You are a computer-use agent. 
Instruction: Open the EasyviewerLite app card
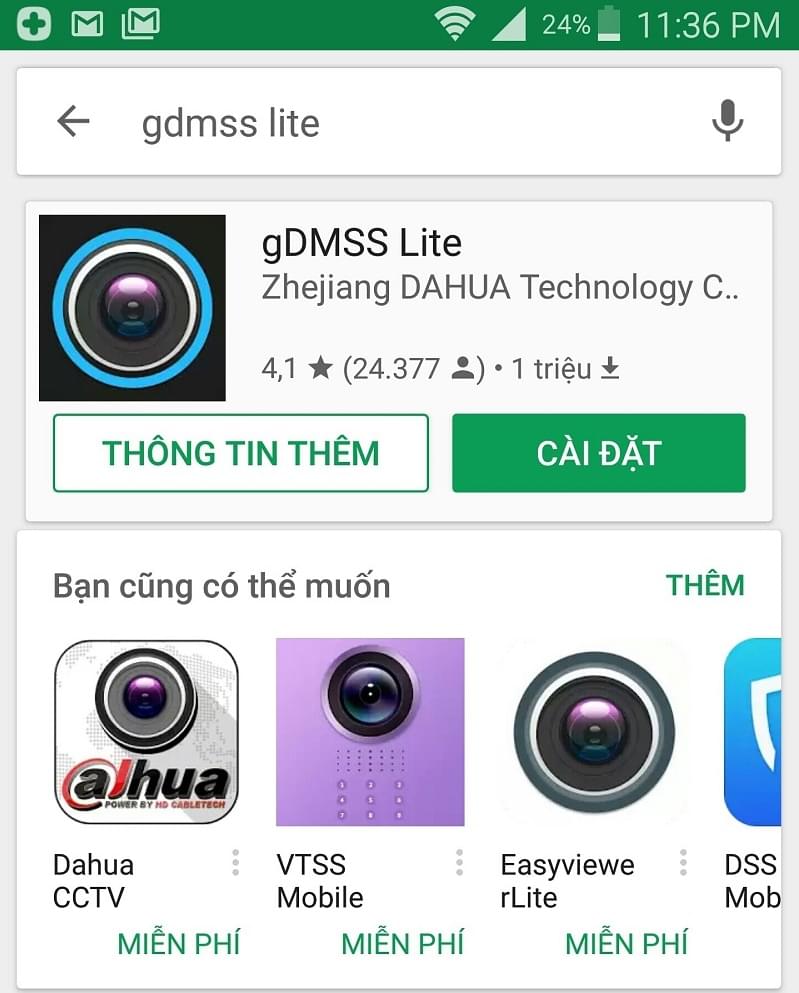(x=594, y=732)
